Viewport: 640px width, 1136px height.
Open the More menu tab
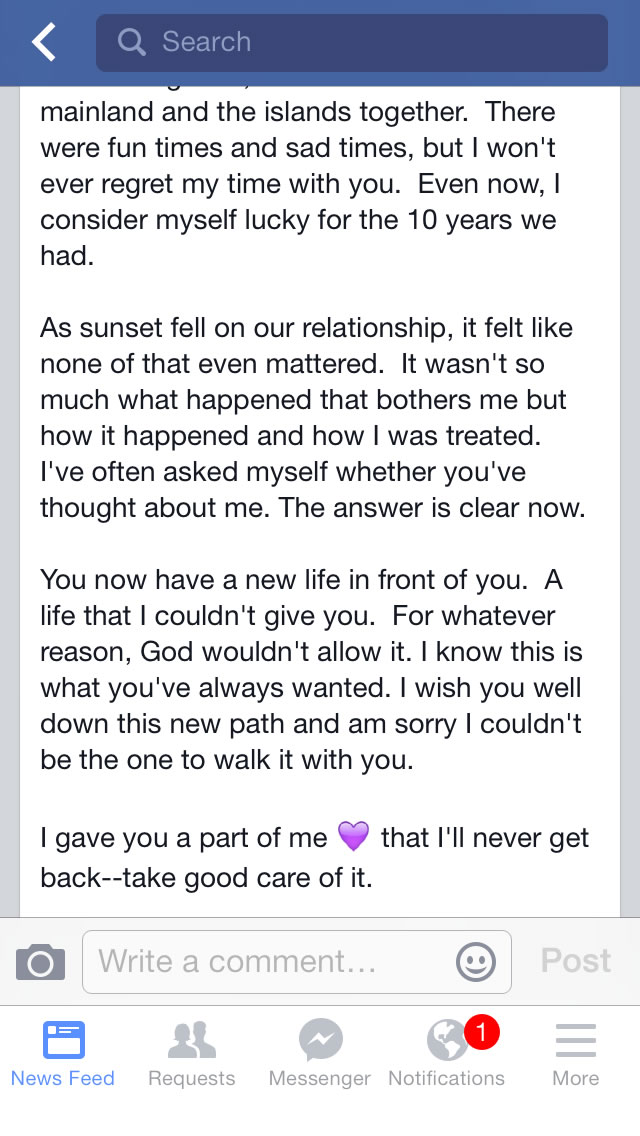(x=575, y=1053)
